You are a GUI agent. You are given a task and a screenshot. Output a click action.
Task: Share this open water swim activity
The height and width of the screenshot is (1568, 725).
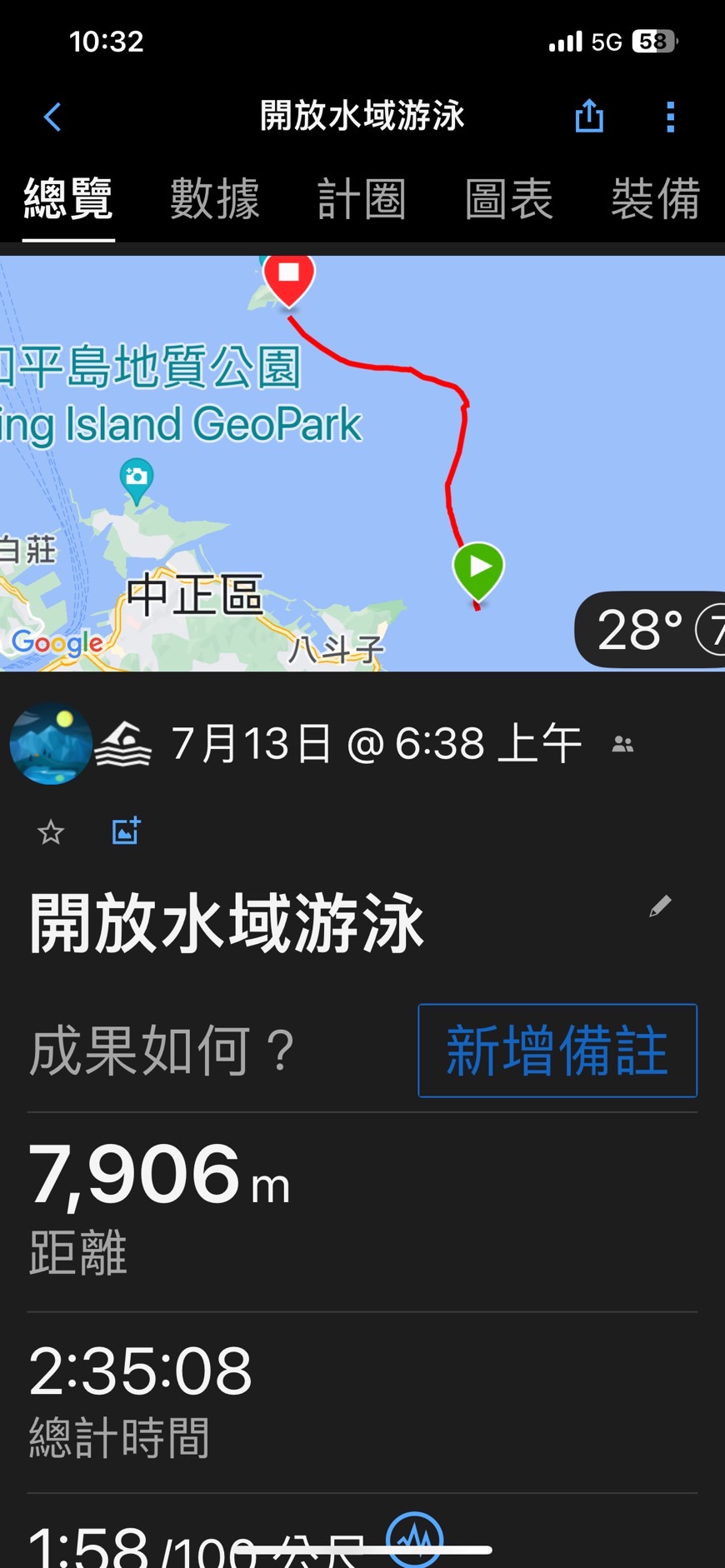click(x=589, y=117)
